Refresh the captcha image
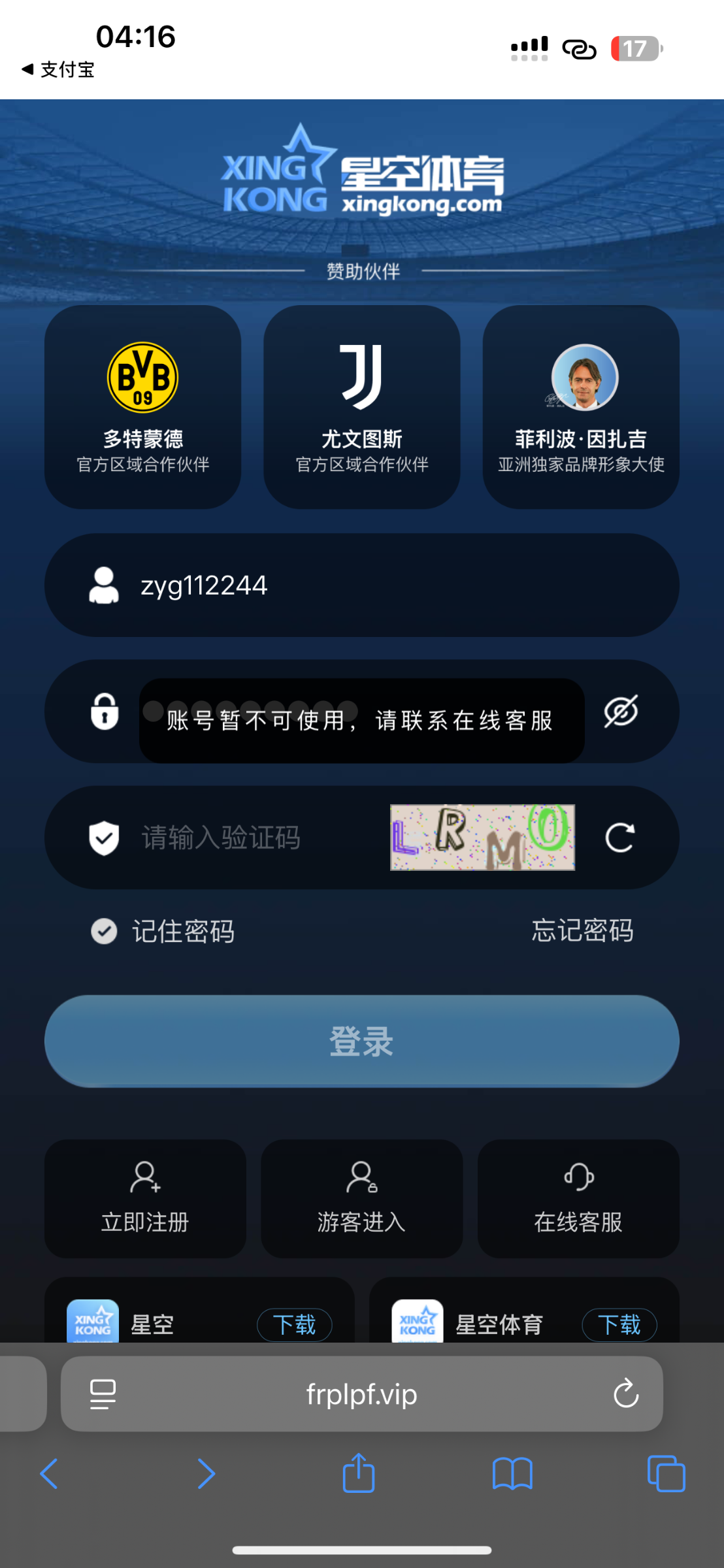This screenshot has width=724, height=1568. (x=619, y=838)
